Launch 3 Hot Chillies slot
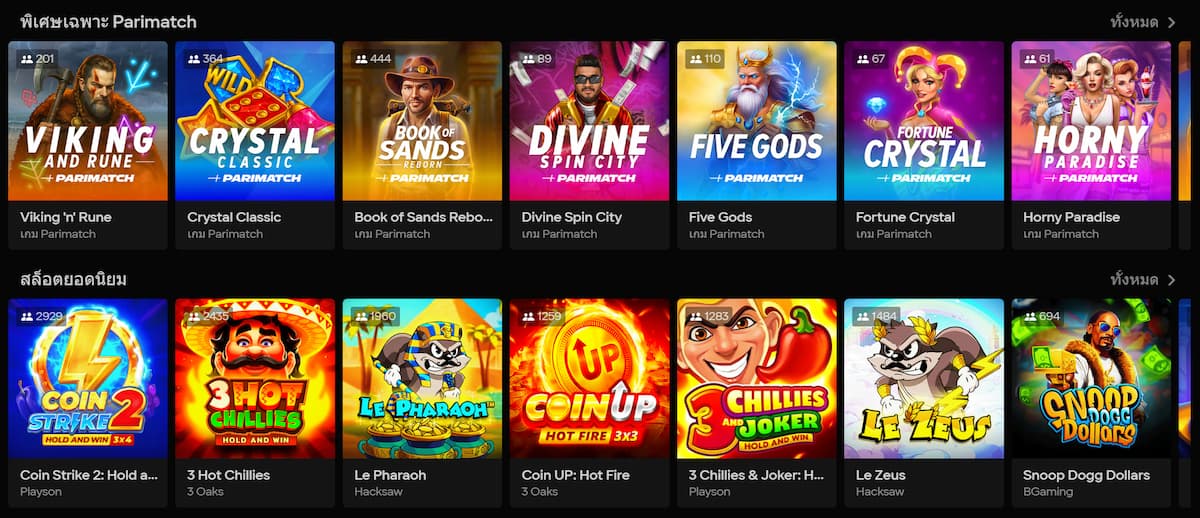Viewport: 1200px width, 518px height. coord(255,379)
